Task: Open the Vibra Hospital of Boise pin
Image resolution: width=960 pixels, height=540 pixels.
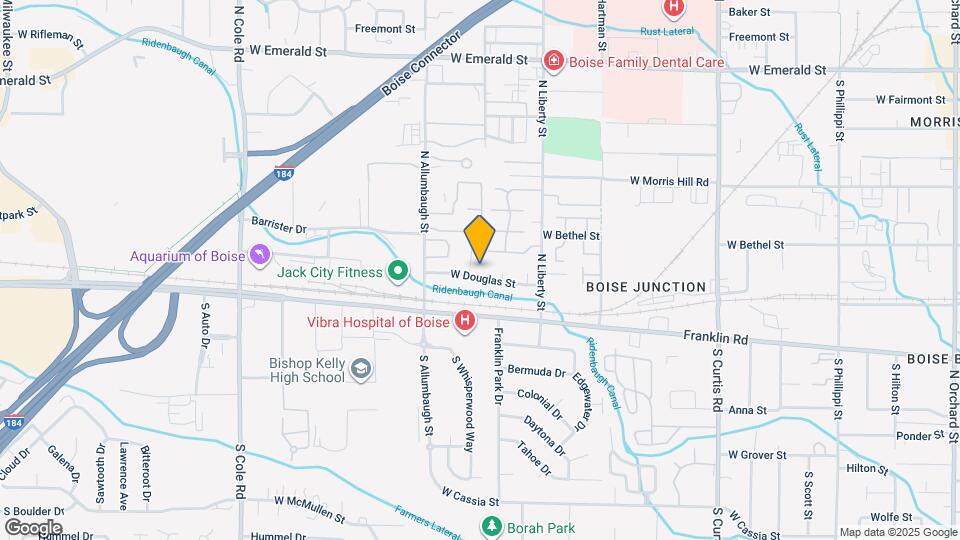Action: [x=465, y=321]
